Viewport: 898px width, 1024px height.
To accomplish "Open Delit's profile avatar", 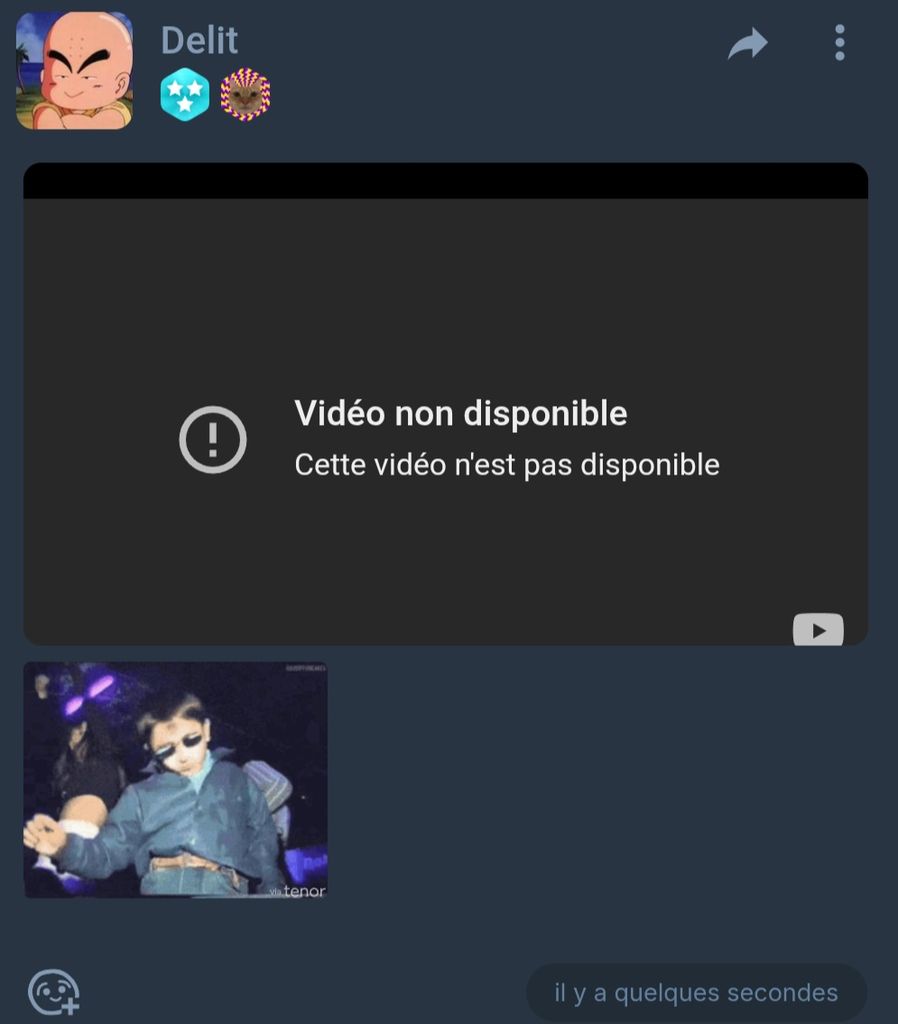I will (x=74, y=71).
